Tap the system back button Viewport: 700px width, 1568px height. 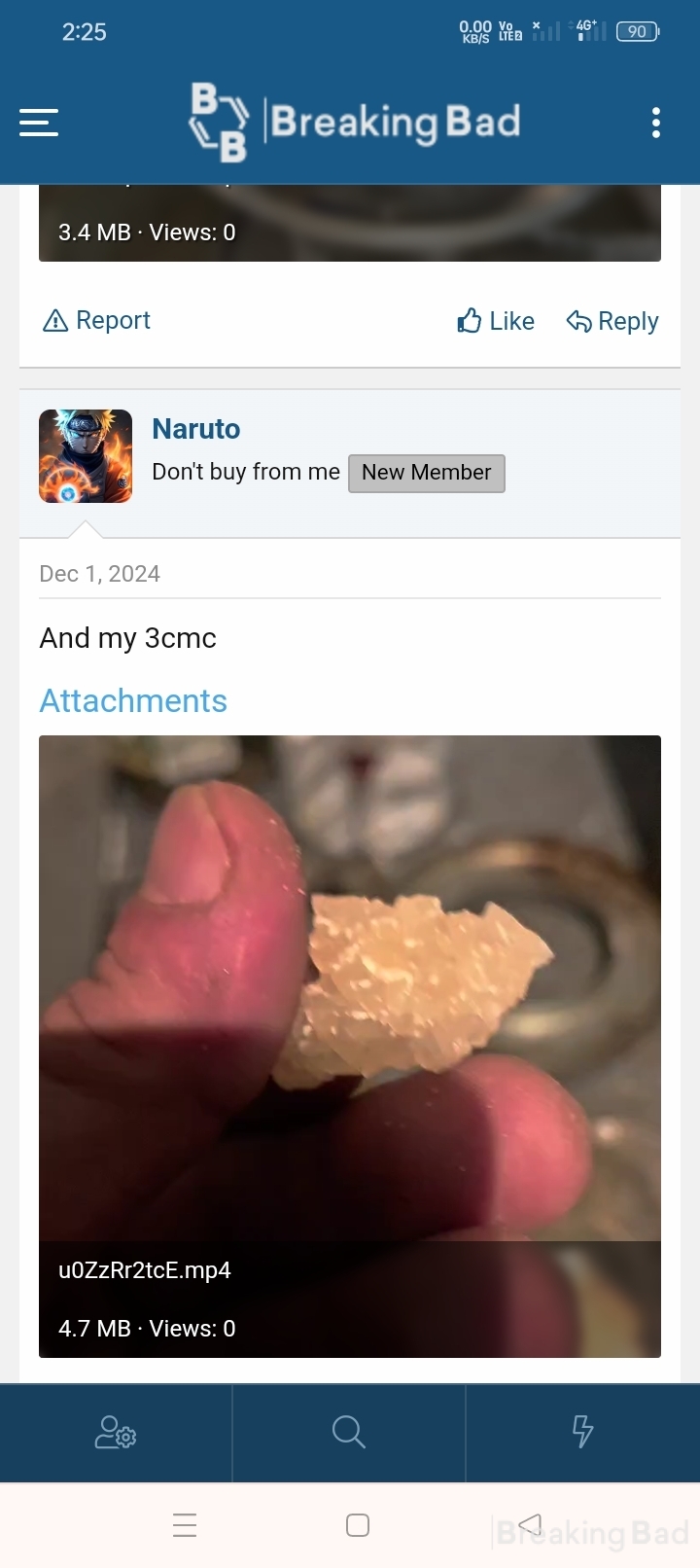(530, 1524)
